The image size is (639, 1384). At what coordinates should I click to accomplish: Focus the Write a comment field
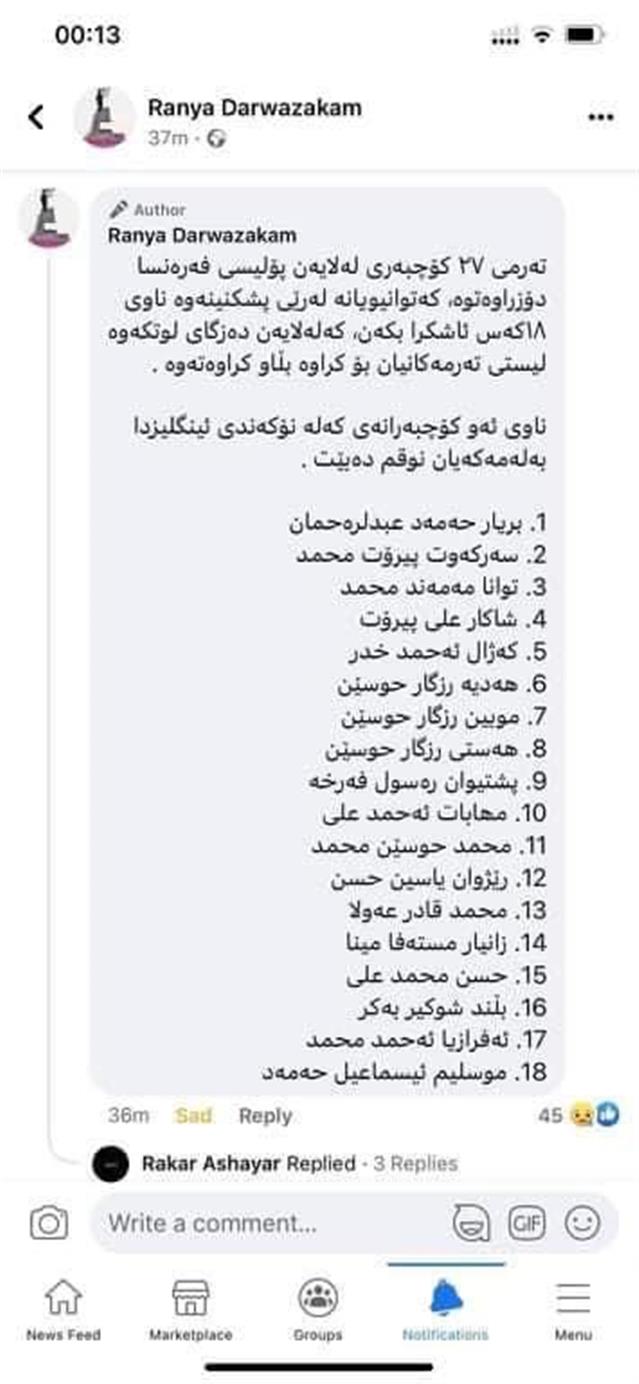[270, 1223]
